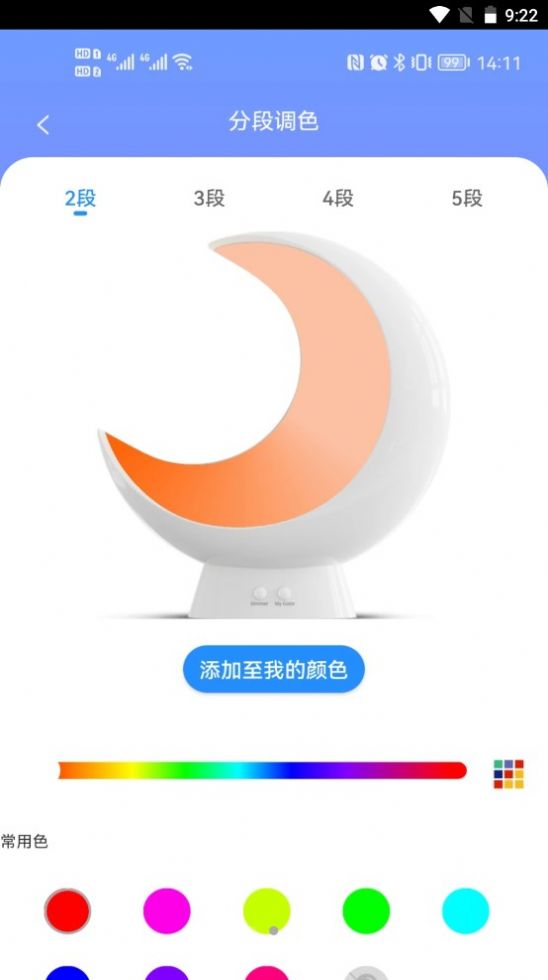Switch to the 3段 tab
Image resolution: width=548 pixels, height=980 pixels.
209,199
